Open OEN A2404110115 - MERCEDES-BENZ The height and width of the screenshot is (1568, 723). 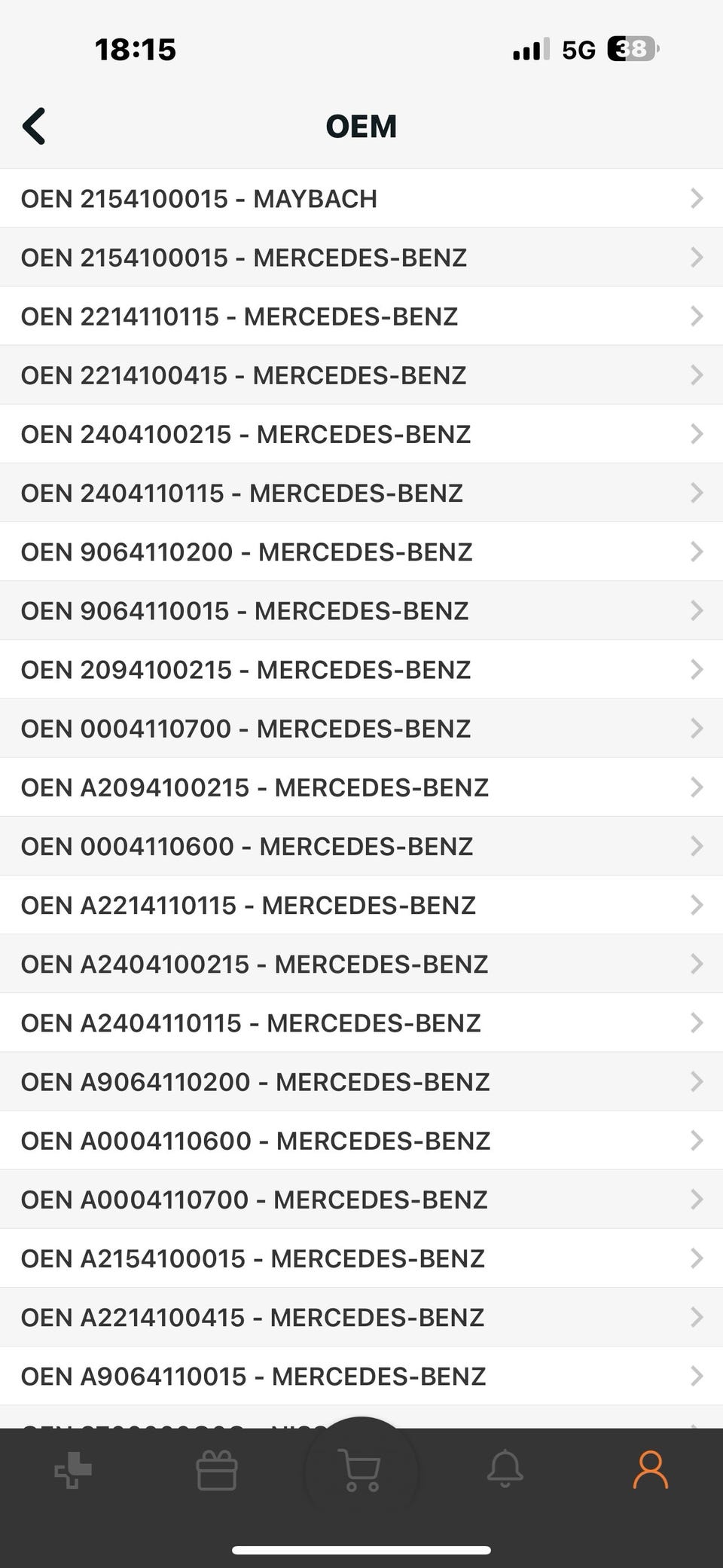coord(361,1022)
